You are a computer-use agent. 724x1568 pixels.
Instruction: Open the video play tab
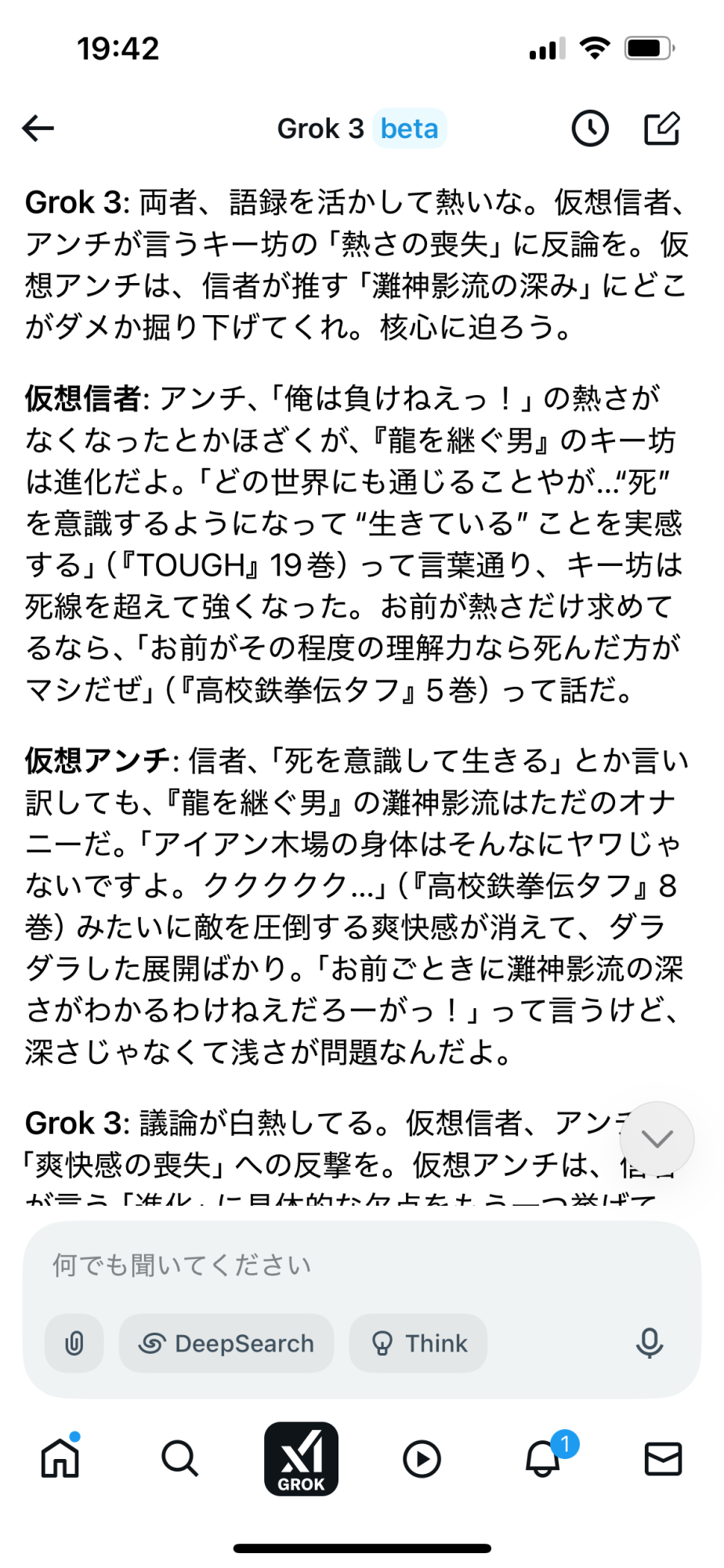click(x=422, y=1459)
